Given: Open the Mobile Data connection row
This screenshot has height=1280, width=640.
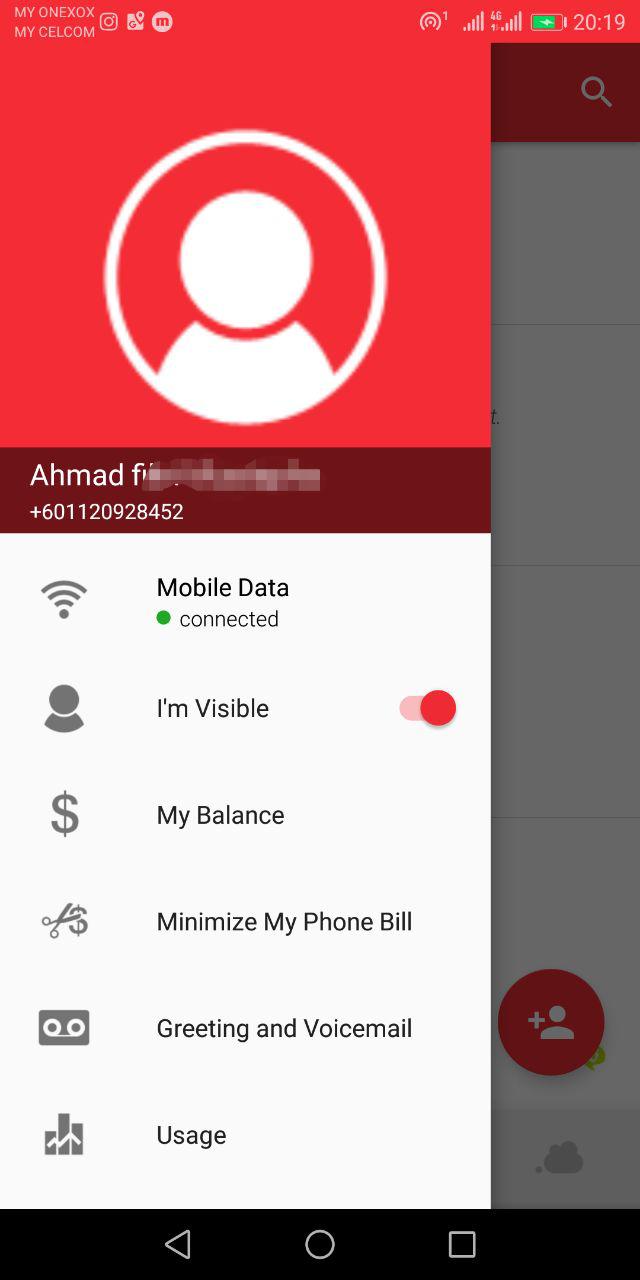Looking at the screenshot, I should coord(245,601).
